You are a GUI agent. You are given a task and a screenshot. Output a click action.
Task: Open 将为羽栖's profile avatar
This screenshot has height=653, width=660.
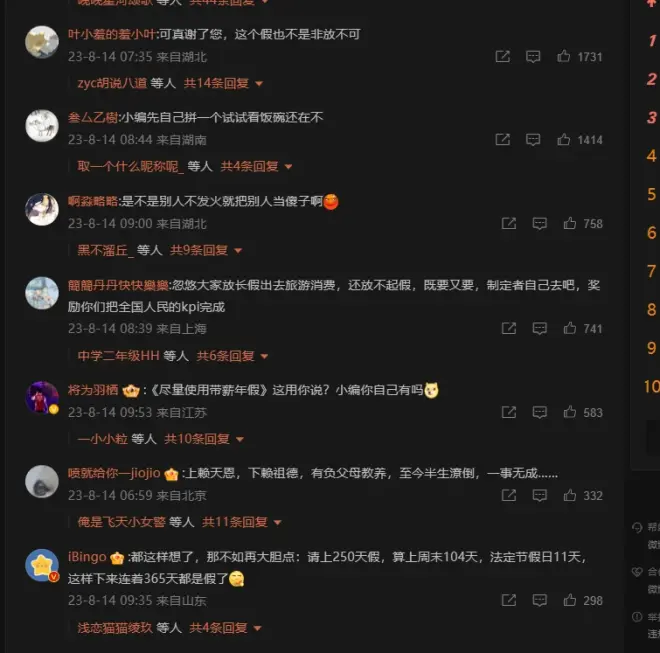41,397
